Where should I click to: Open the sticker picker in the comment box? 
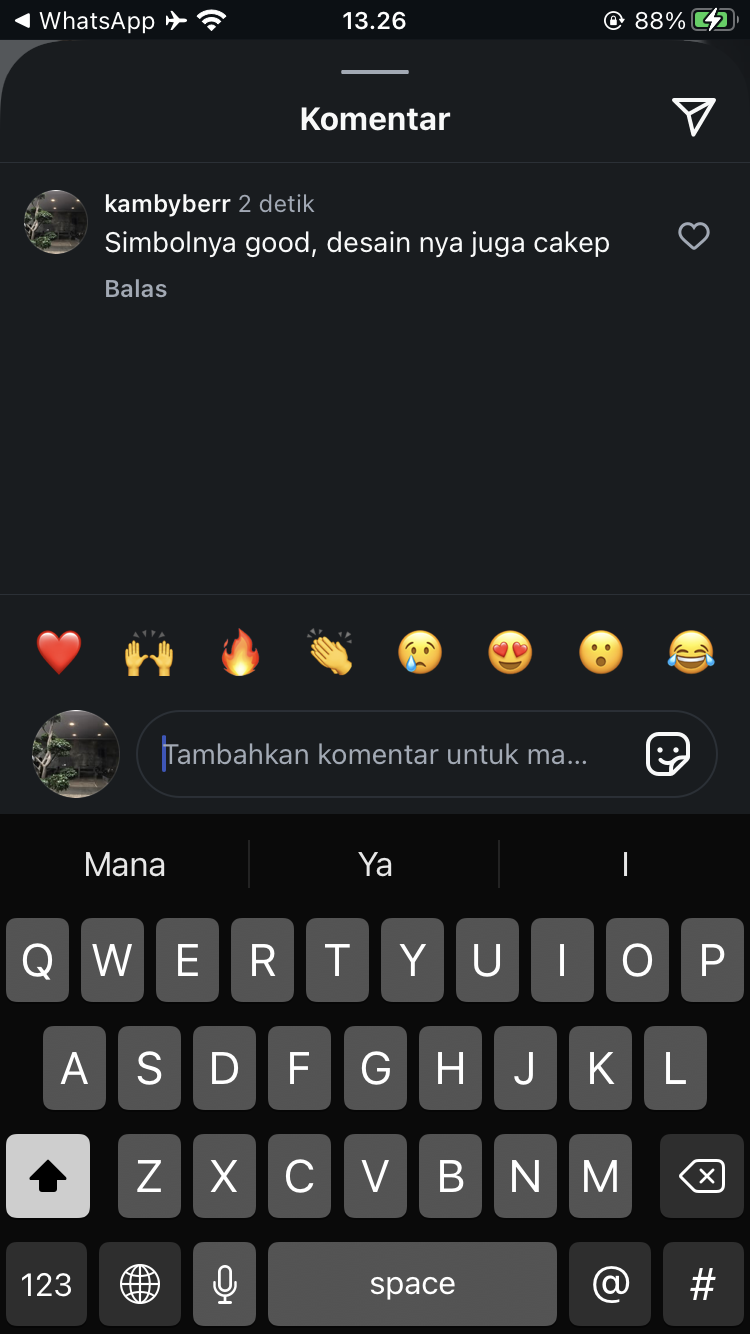(668, 754)
